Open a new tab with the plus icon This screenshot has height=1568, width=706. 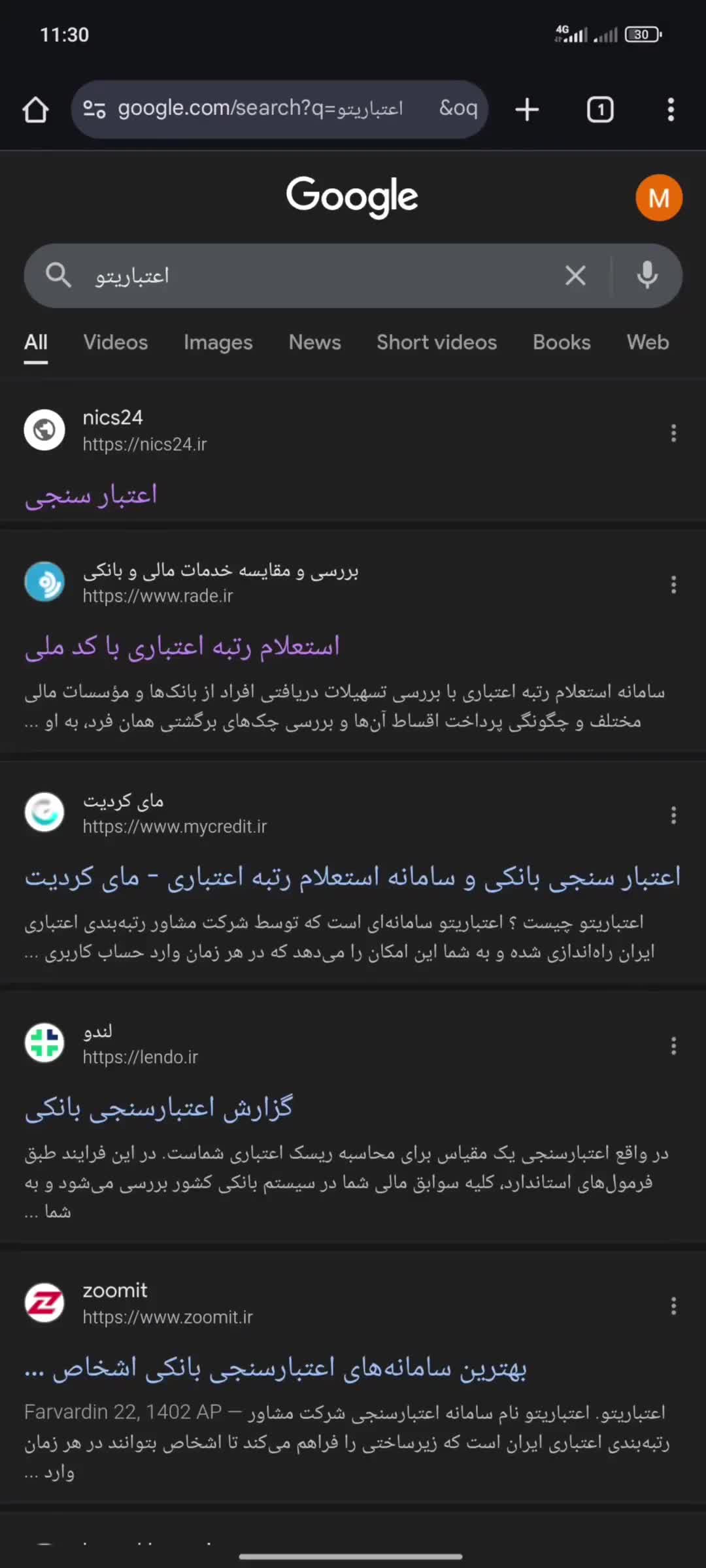pos(527,109)
